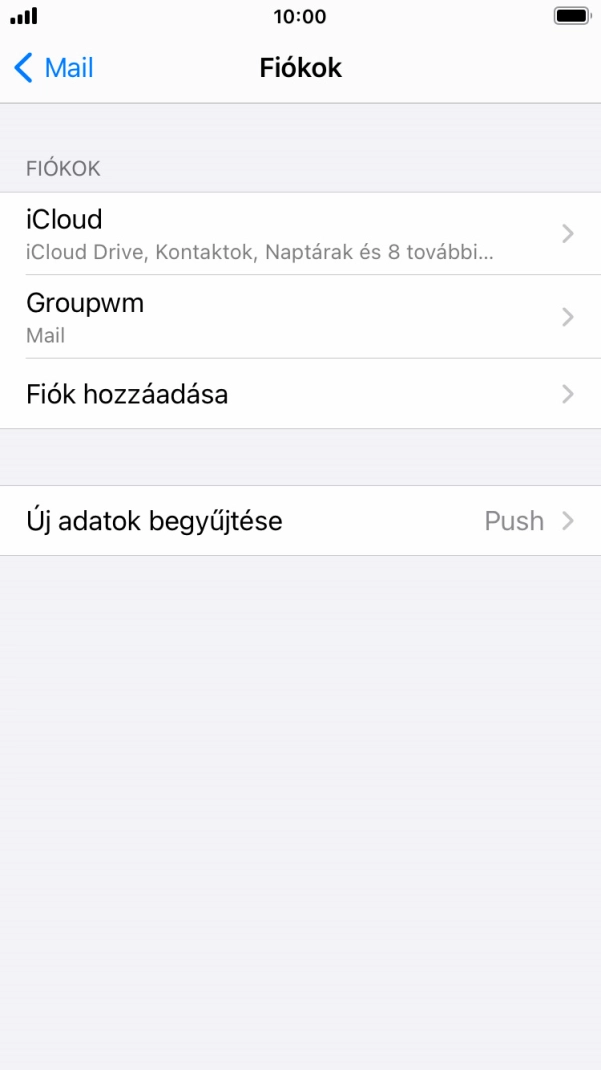Viewport: 601px width, 1070px height.
Task: Go back to Mail settings
Action: [53, 68]
